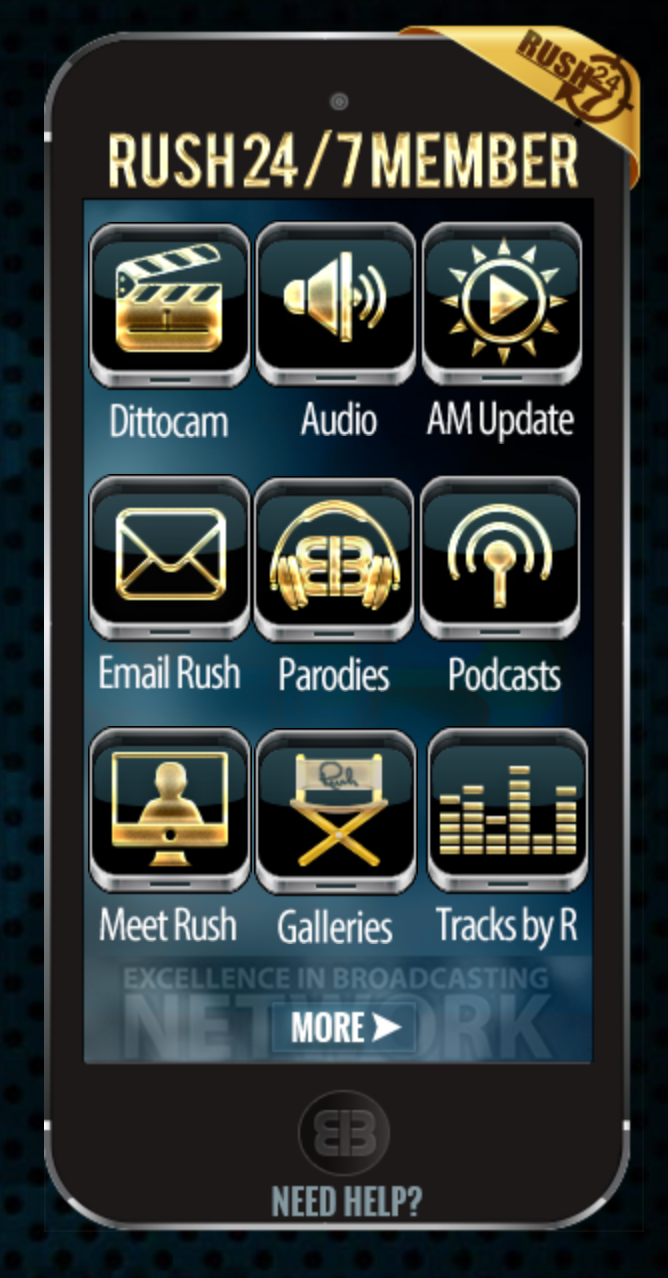Open the Audio section

coord(336,304)
